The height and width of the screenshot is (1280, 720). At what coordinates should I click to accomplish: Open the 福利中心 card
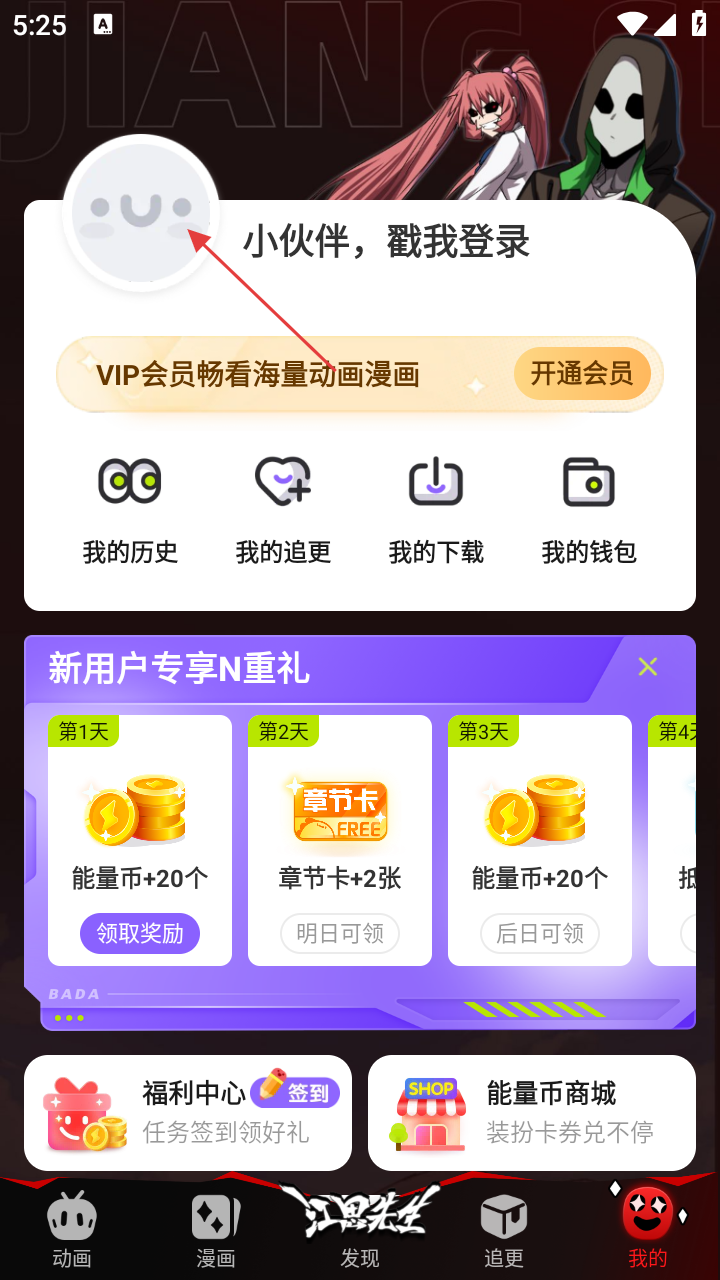point(188,1112)
